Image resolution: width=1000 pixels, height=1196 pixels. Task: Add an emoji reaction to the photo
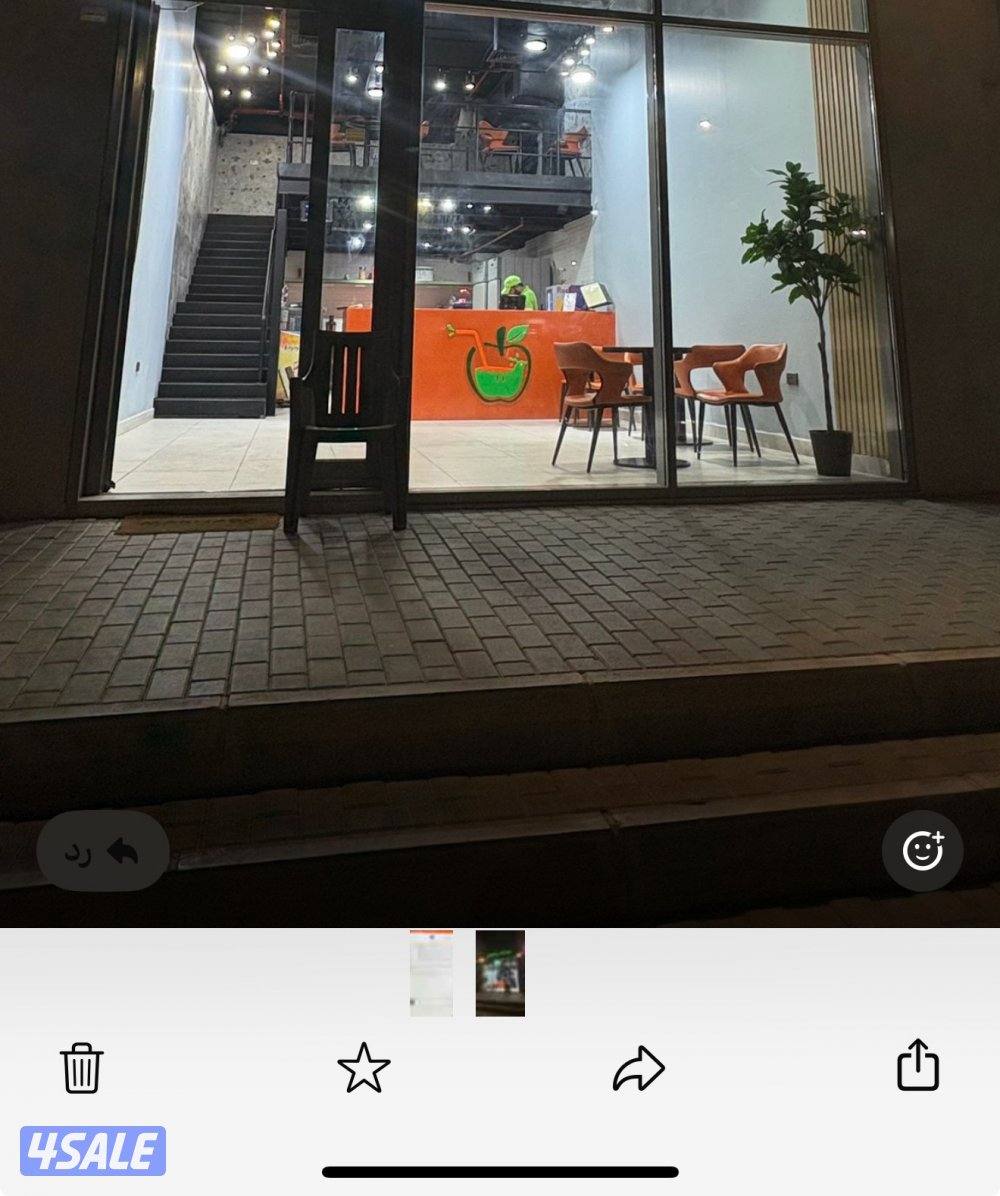pos(922,851)
